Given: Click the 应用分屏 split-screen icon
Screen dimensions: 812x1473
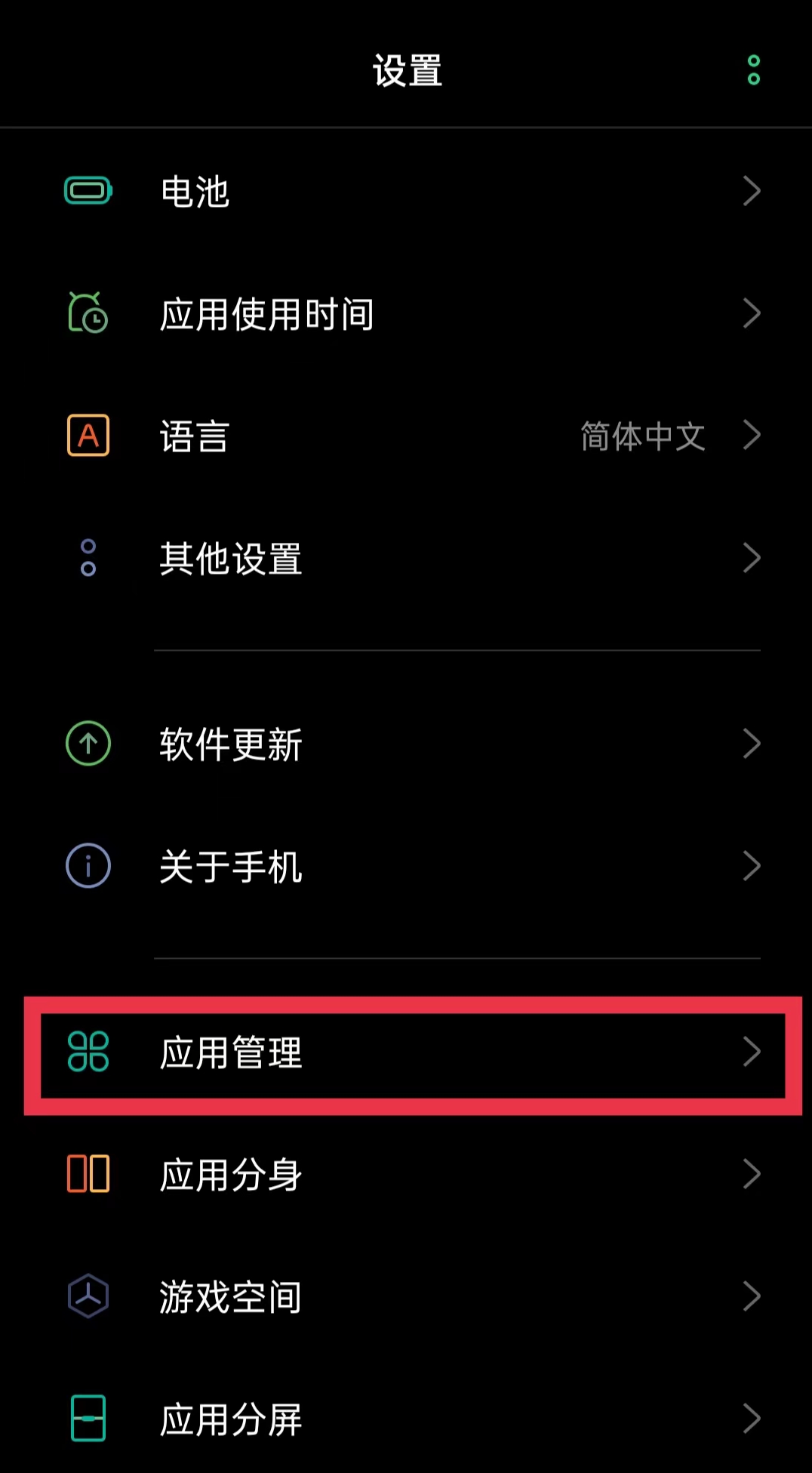Looking at the screenshot, I should pos(88,1419).
